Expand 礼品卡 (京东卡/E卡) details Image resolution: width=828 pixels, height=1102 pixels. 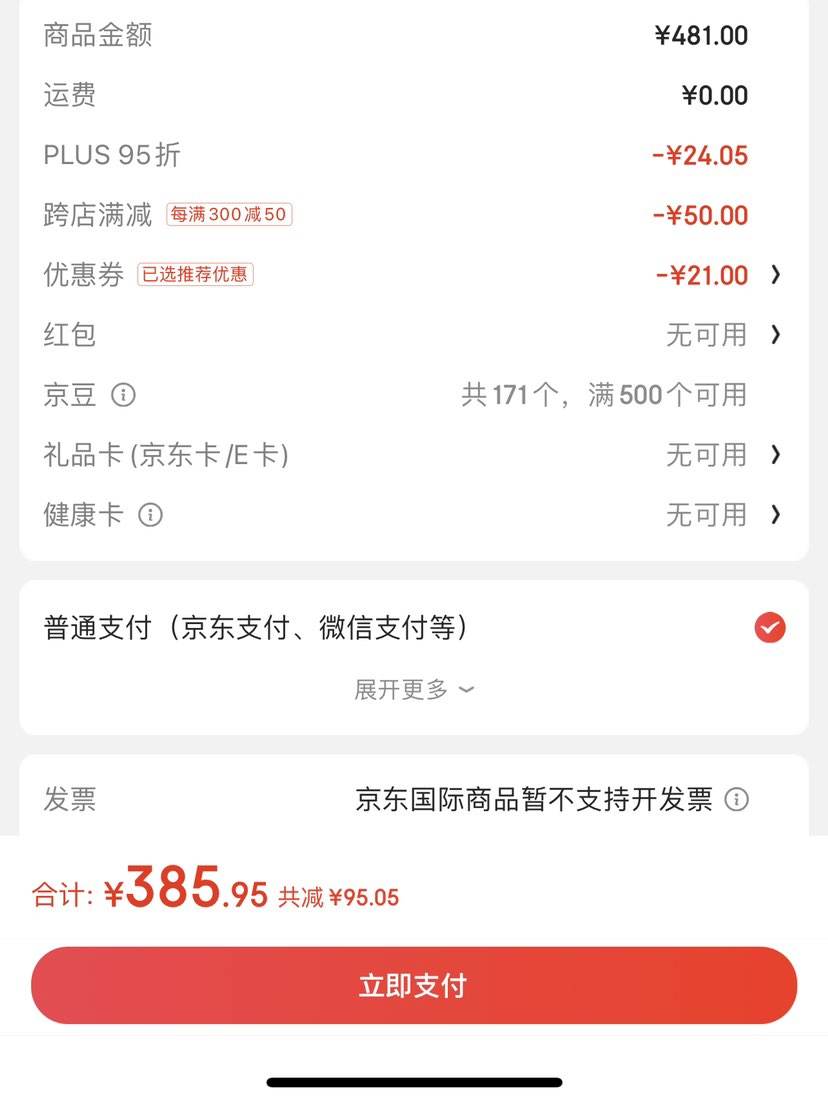[776, 455]
